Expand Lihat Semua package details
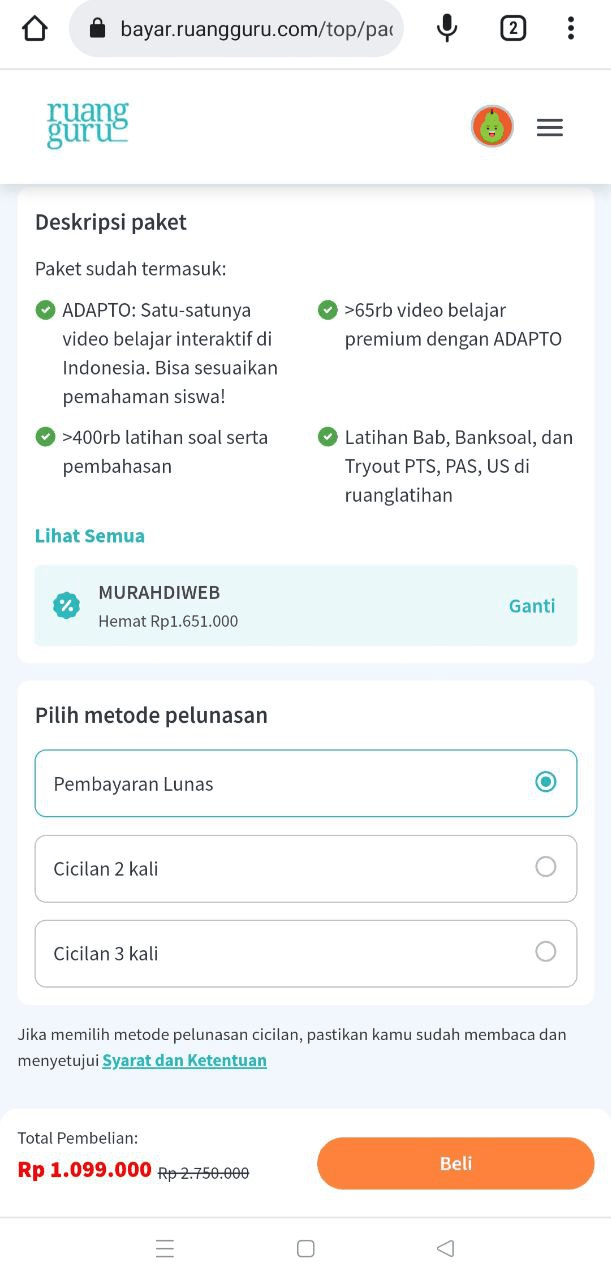Viewport: 611px width, 1280px height. pos(90,536)
